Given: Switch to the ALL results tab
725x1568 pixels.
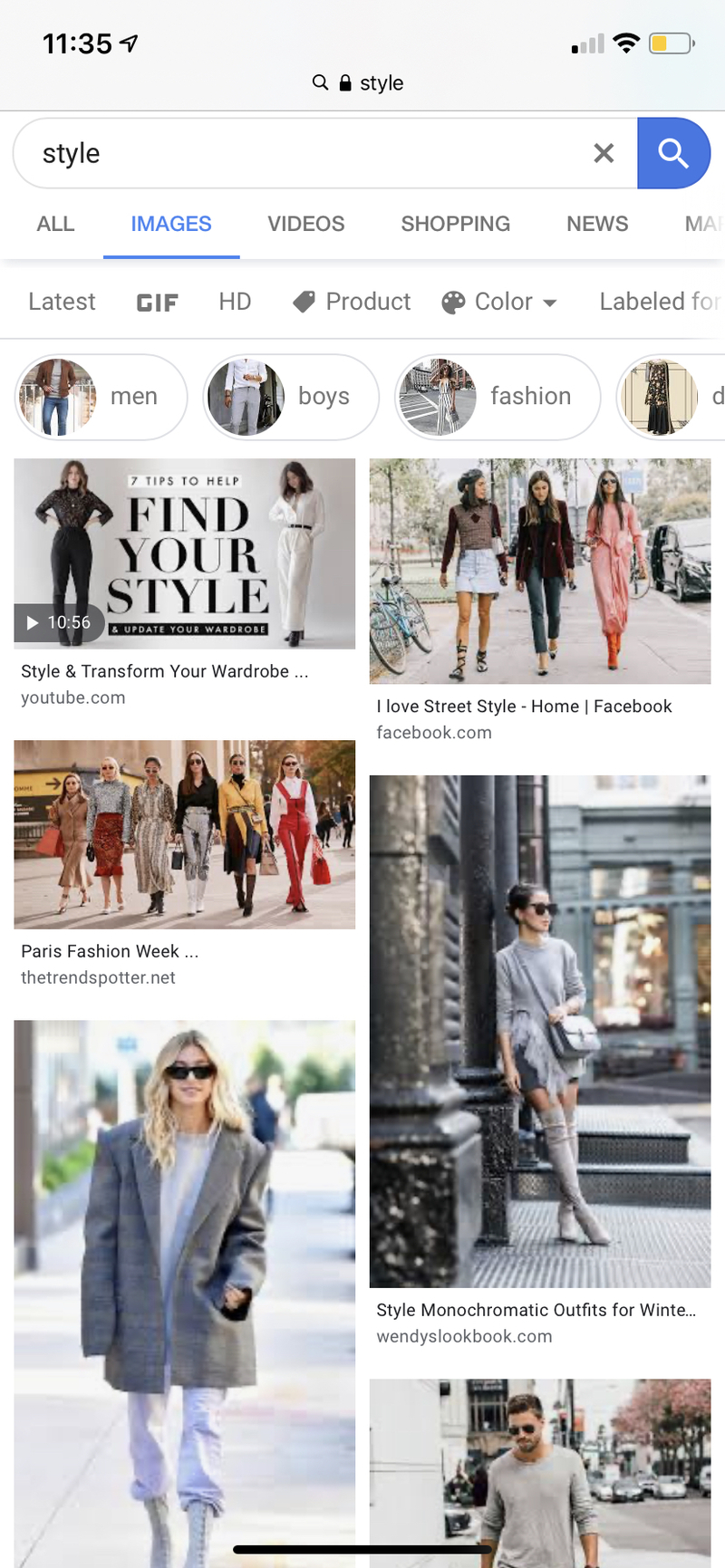Looking at the screenshot, I should pyautogui.click(x=55, y=224).
